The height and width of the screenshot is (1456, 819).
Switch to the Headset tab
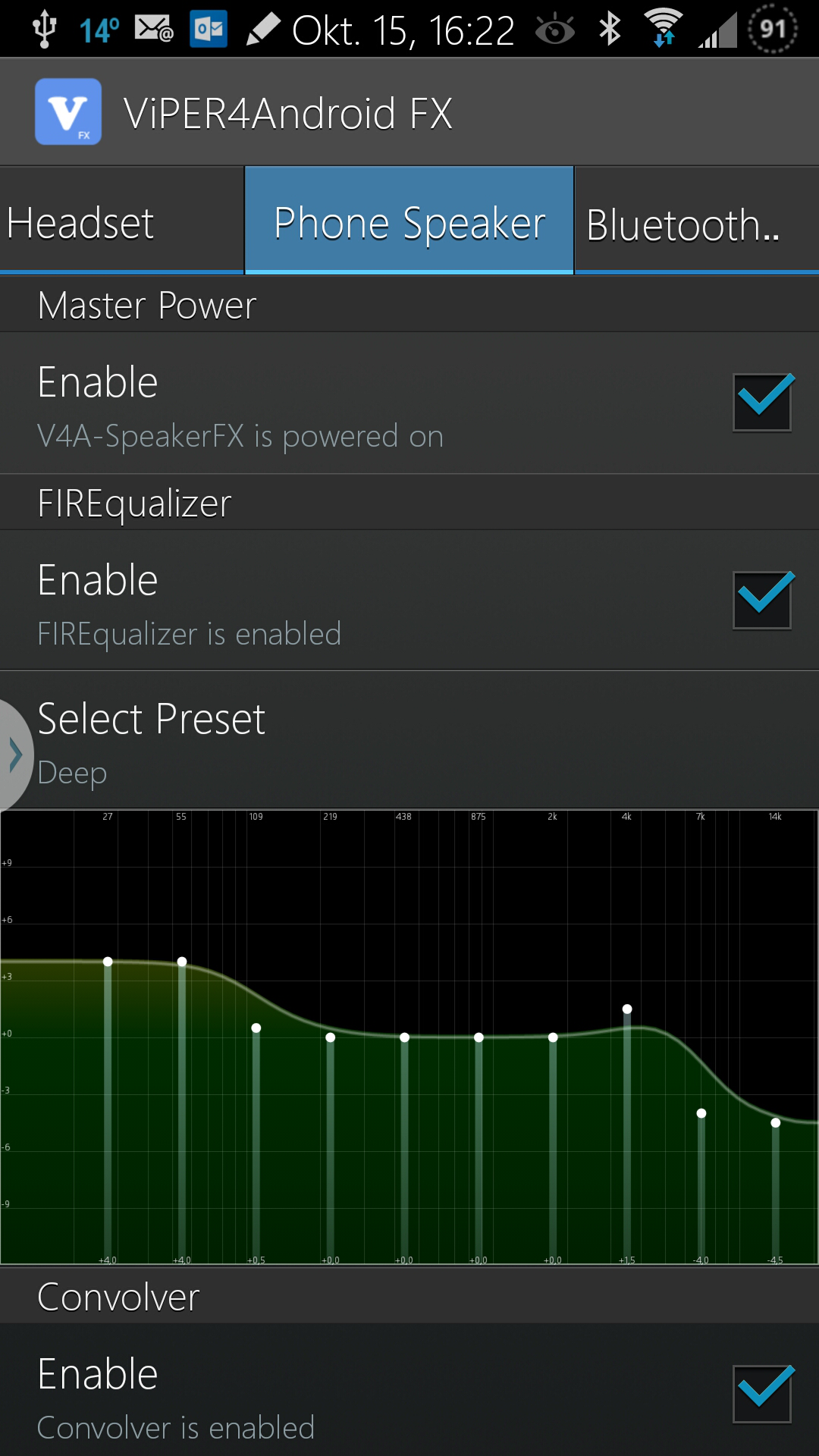pyautogui.click(x=121, y=221)
